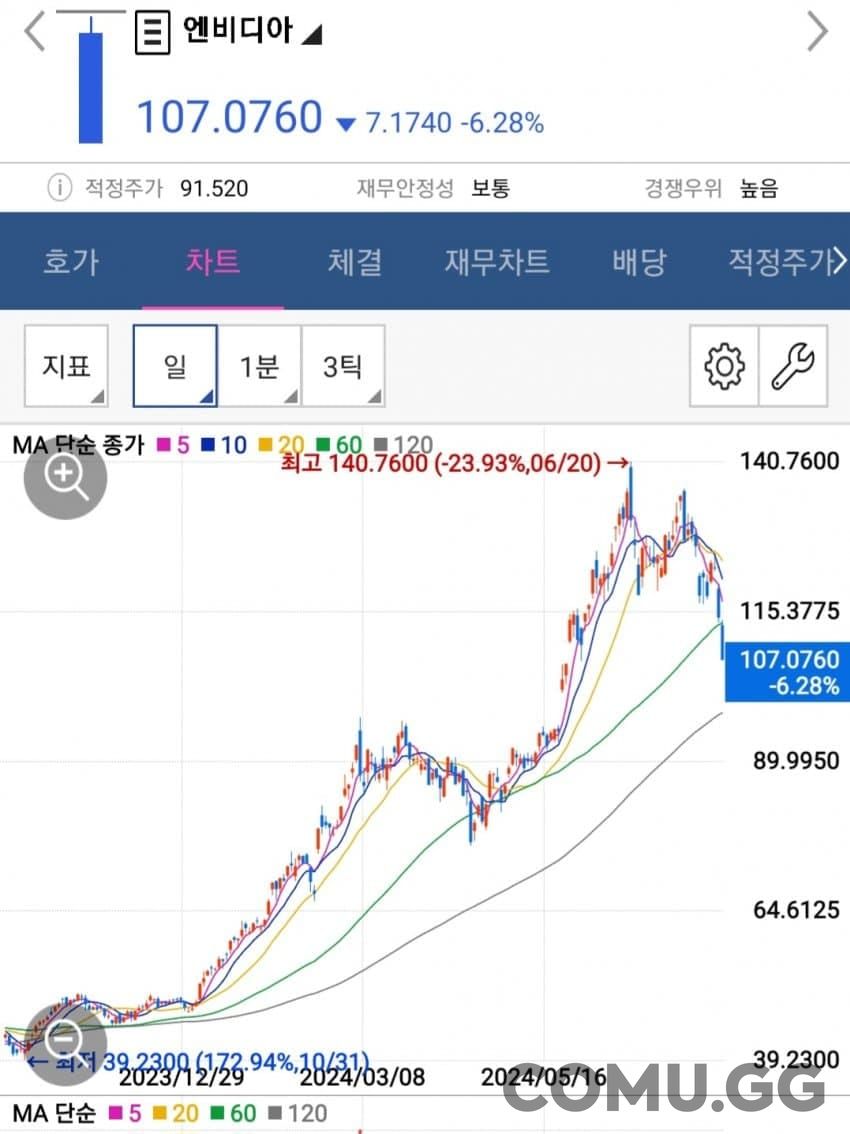
Task: Switch to the 호가 tab
Action: click(x=70, y=261)
